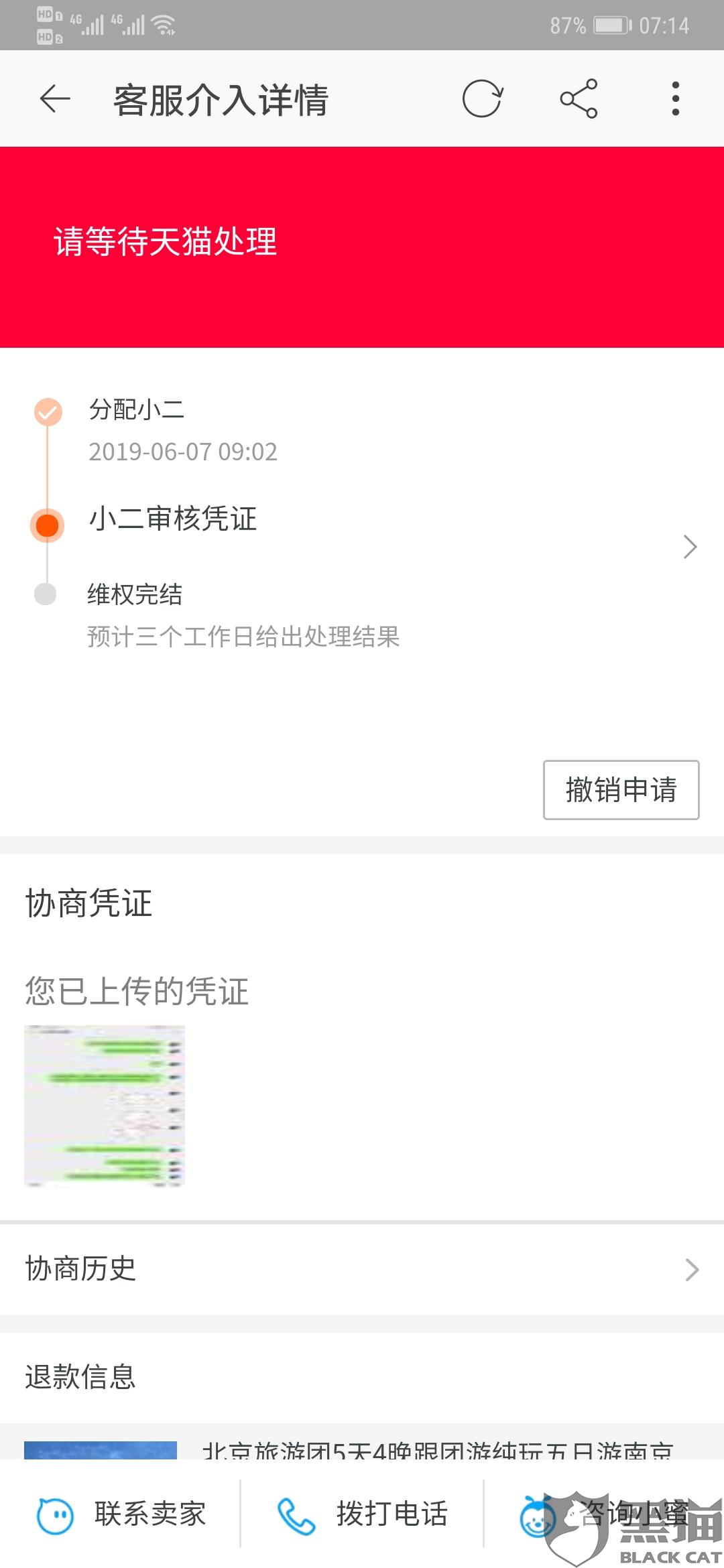Open the three-dot overflow menu
724x1568 pixels.
(676, 99)
